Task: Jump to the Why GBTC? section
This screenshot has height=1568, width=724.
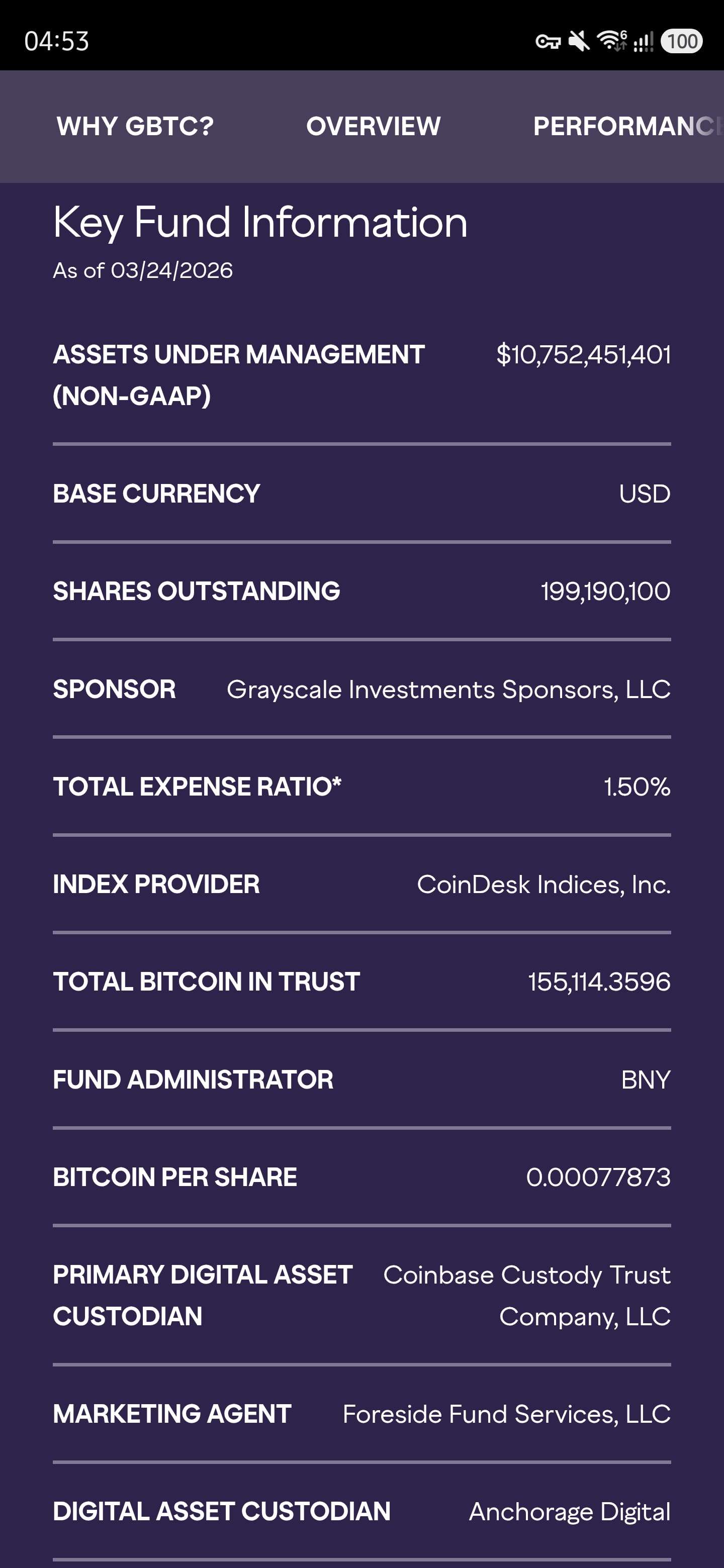Action: coord(135,126)
